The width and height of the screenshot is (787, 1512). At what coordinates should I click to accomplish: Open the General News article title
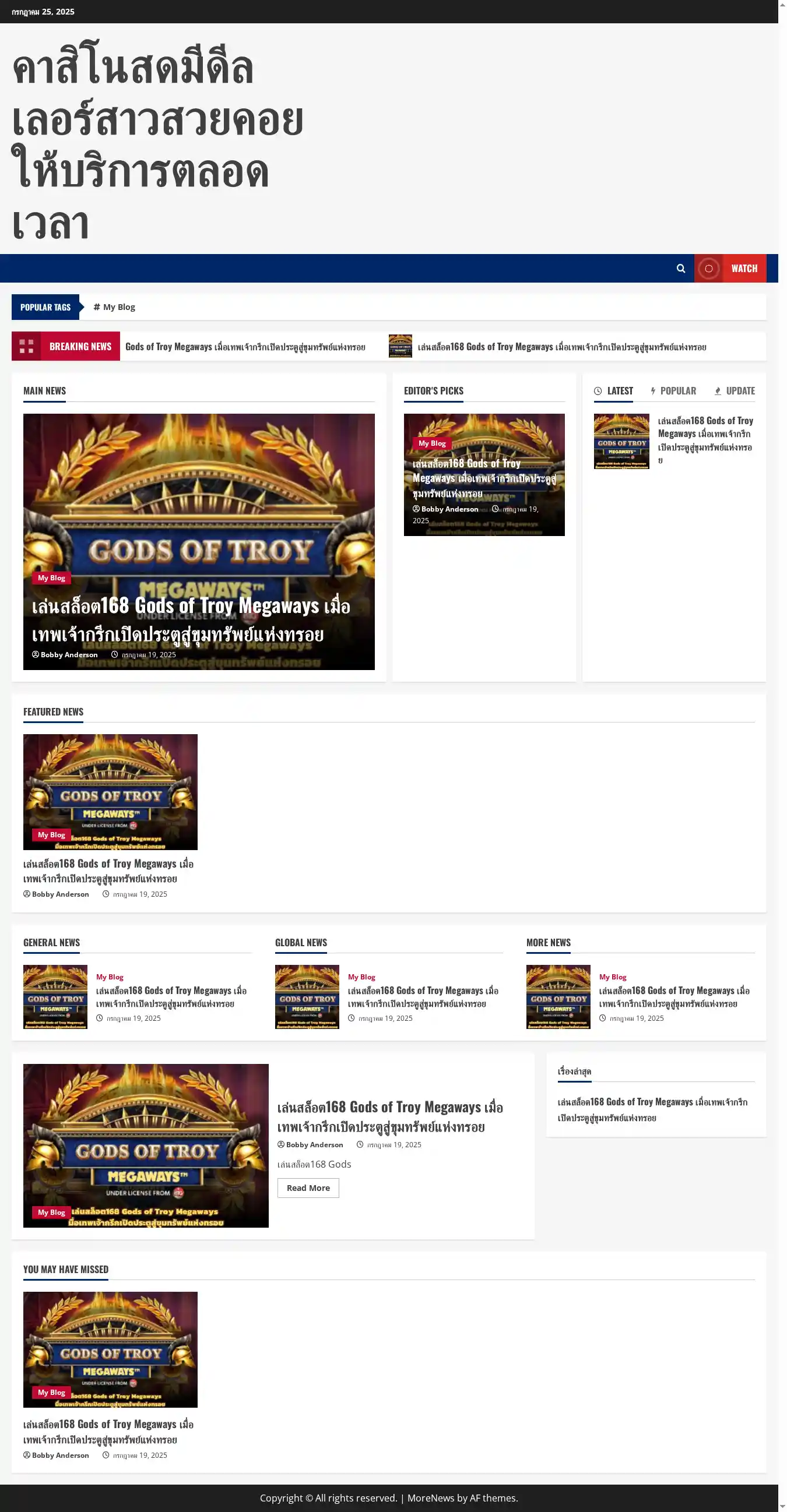point(171,997)
